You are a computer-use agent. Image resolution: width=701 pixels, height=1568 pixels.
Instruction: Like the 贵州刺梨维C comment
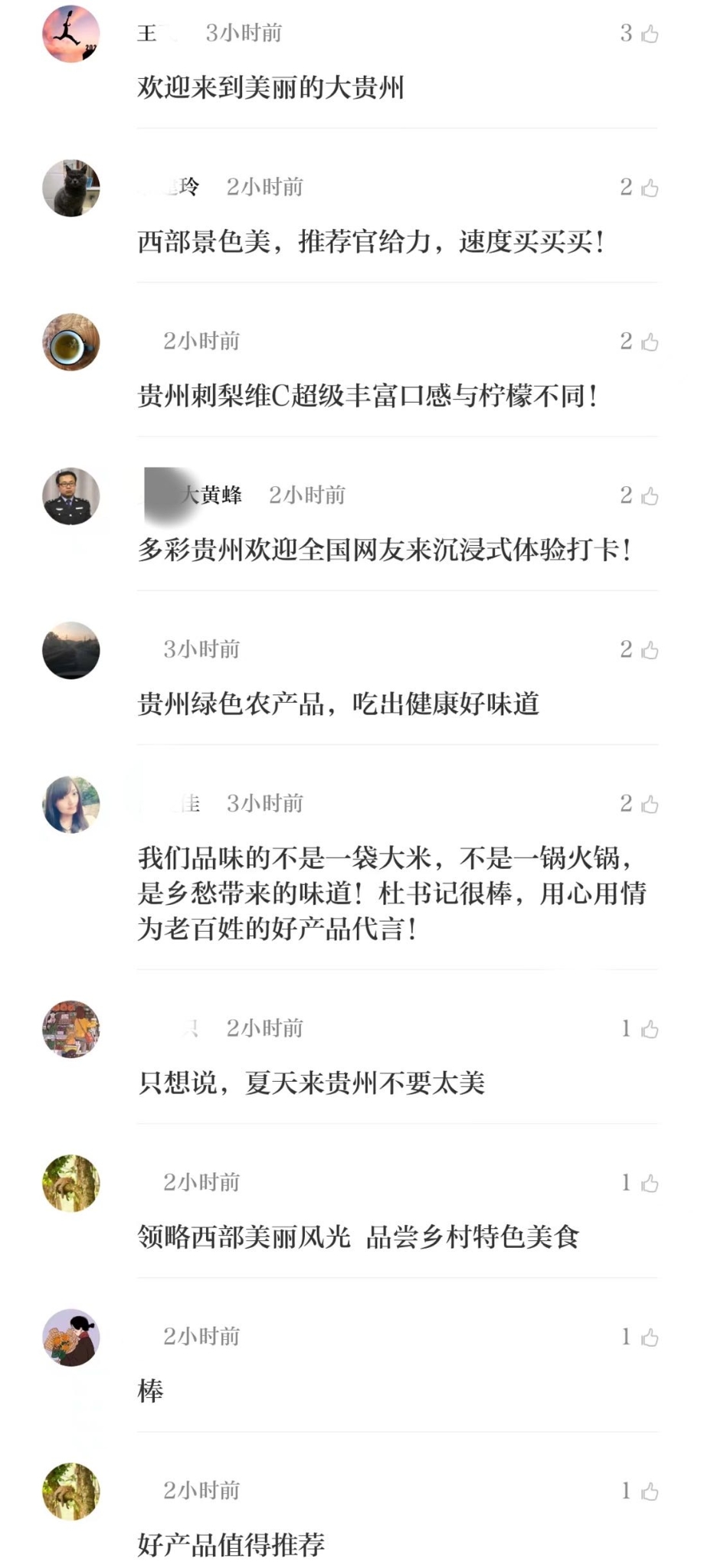[650, 341]
